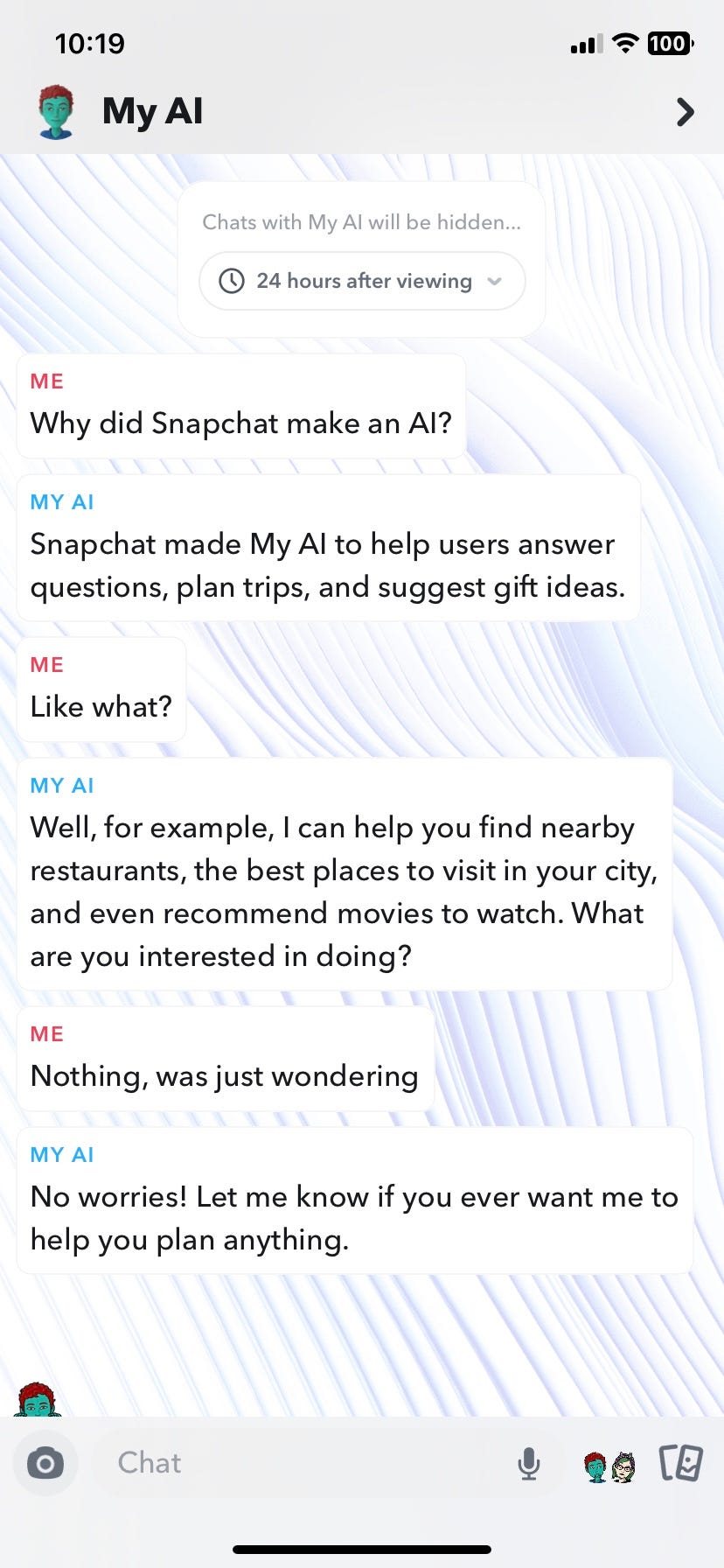The image size is (724, 1568).
Task: Tap the Wi-Fi indicator in the status bar
Action: [624, 43]
